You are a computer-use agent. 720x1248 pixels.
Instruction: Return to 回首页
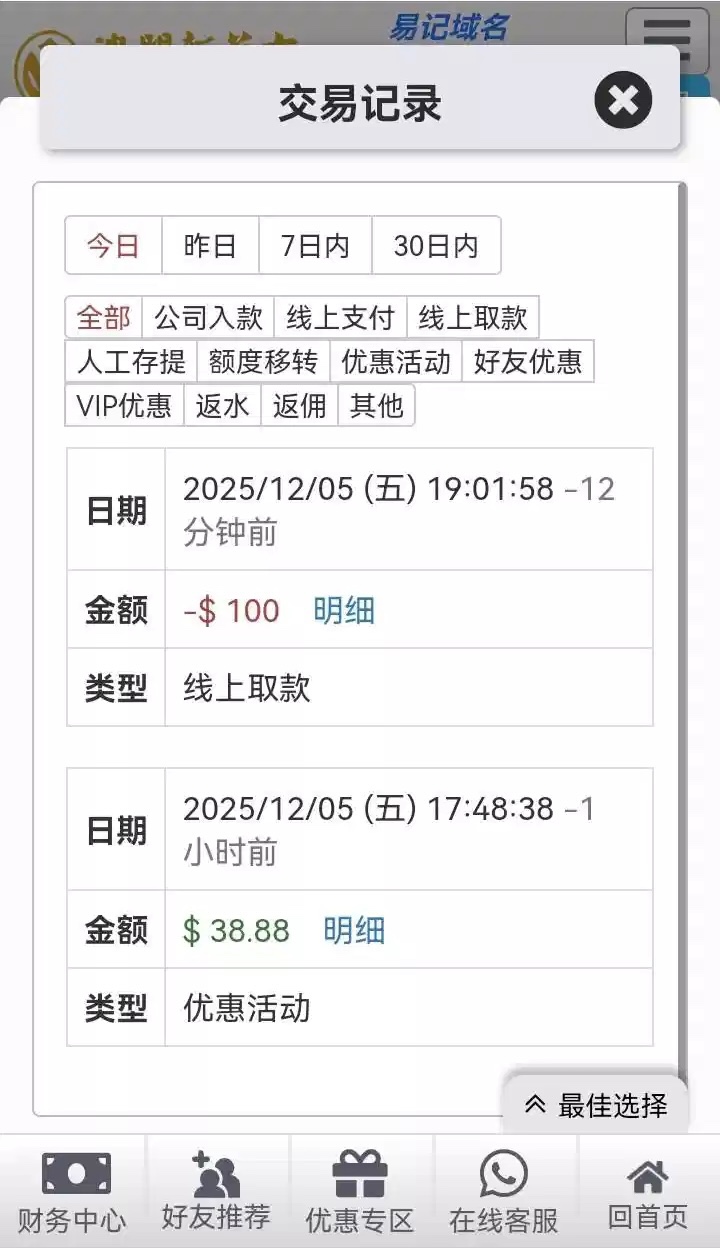(648, 1192)
